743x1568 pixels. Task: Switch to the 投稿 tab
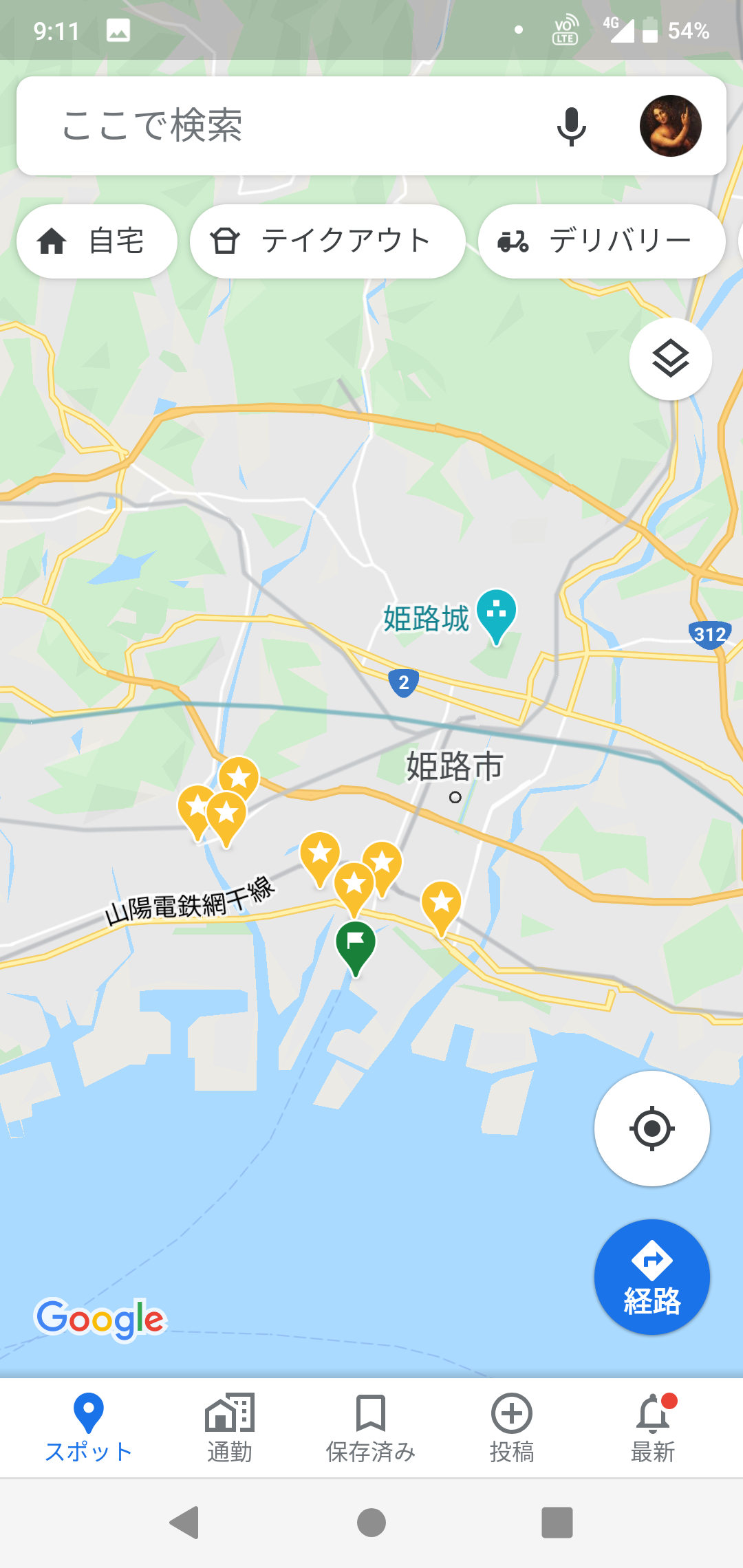tap(512, 1428)
